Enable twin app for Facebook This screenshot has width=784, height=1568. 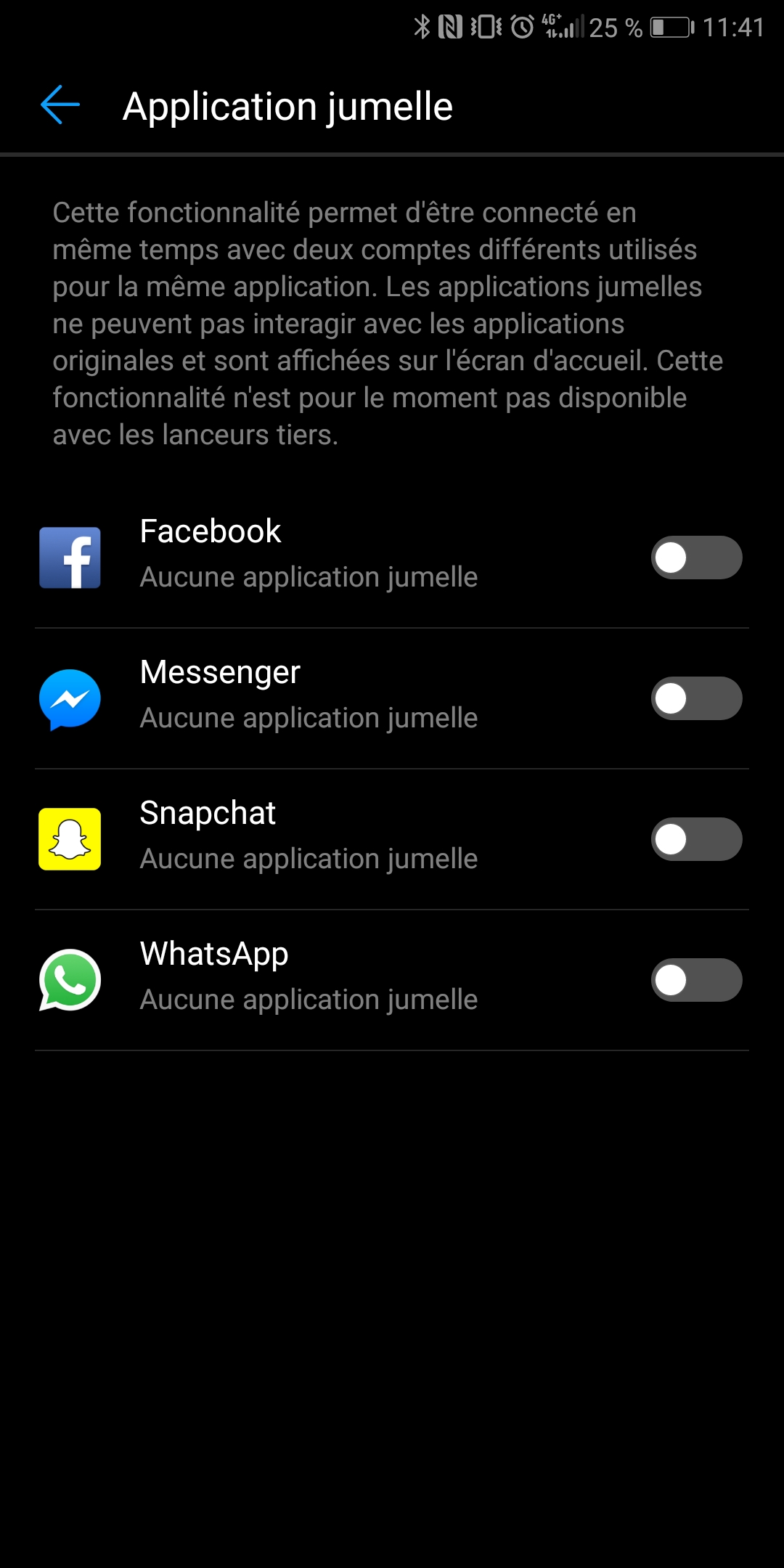[x=695, y=558]
